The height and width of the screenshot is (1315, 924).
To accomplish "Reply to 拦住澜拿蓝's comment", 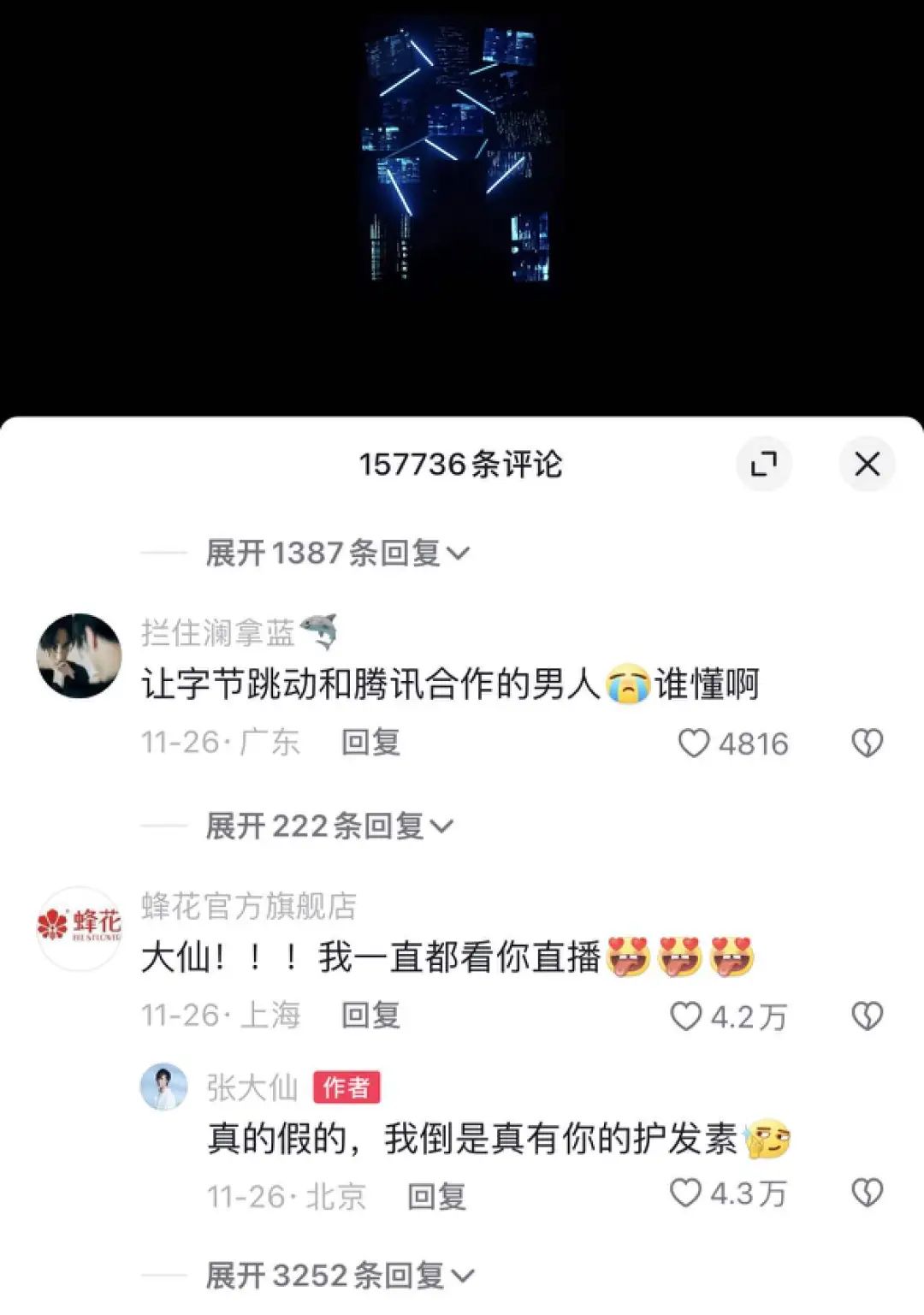I will pyautogui.click(x=370, y=743).
